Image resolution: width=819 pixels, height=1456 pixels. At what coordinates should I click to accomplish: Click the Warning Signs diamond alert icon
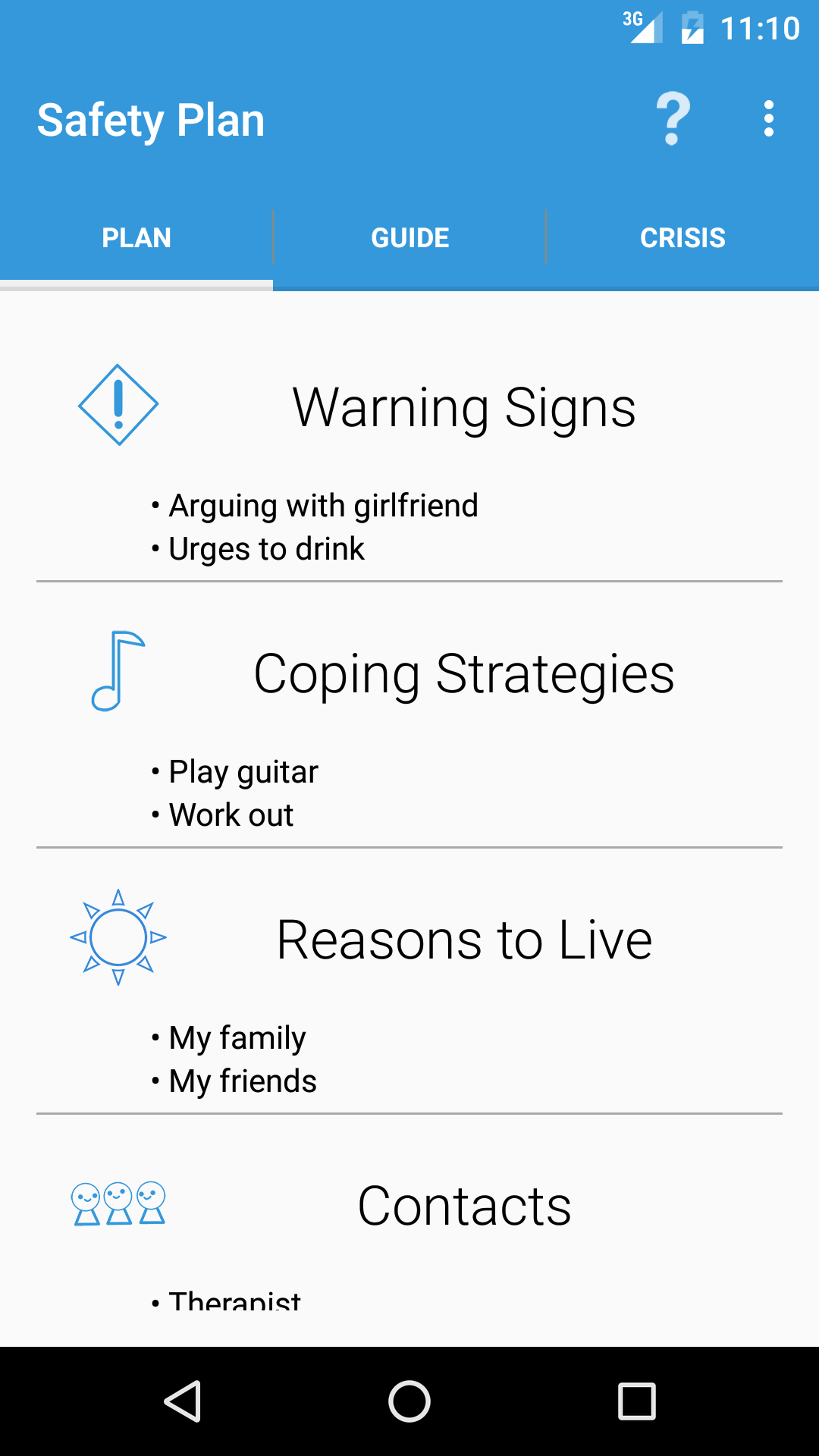coord(118,406)
